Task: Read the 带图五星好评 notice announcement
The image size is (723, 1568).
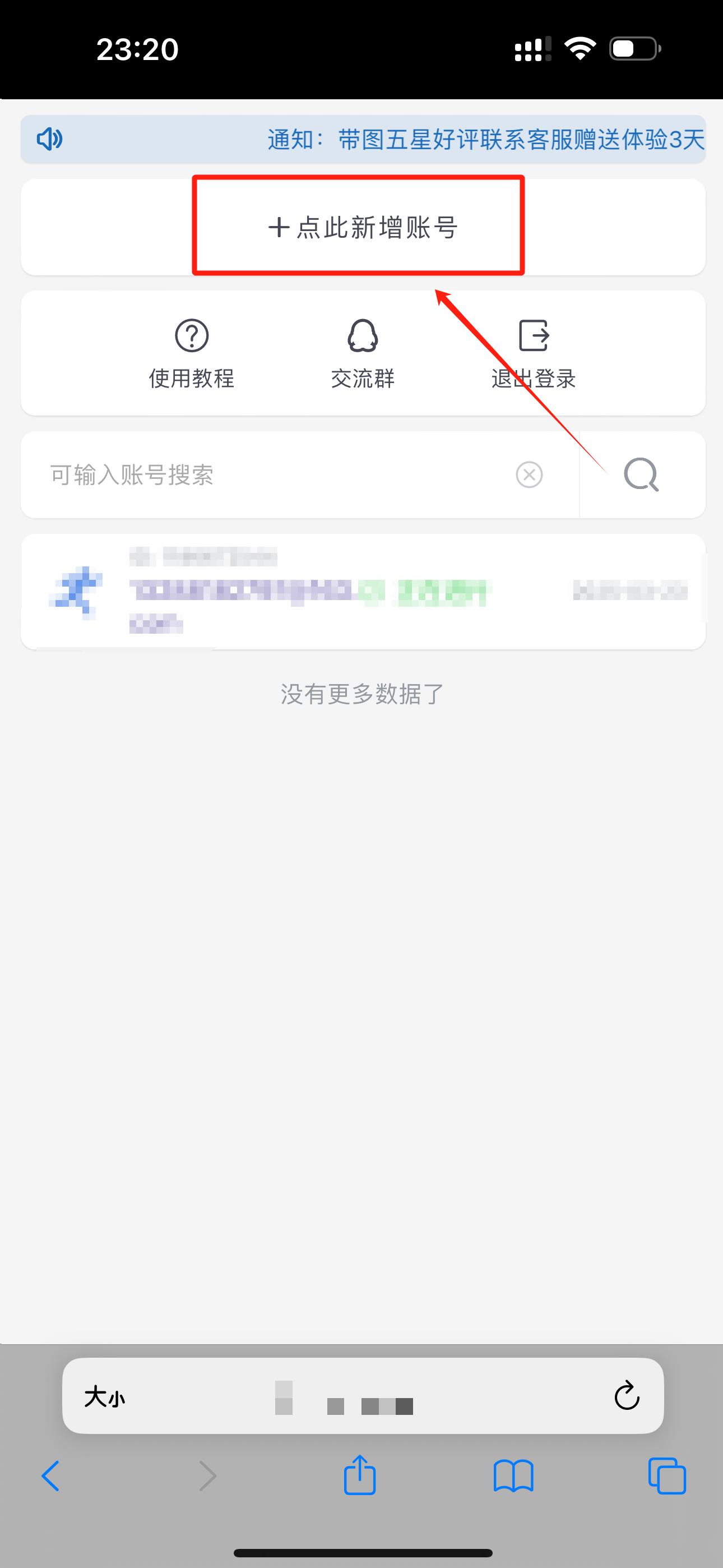Action: 485,140
